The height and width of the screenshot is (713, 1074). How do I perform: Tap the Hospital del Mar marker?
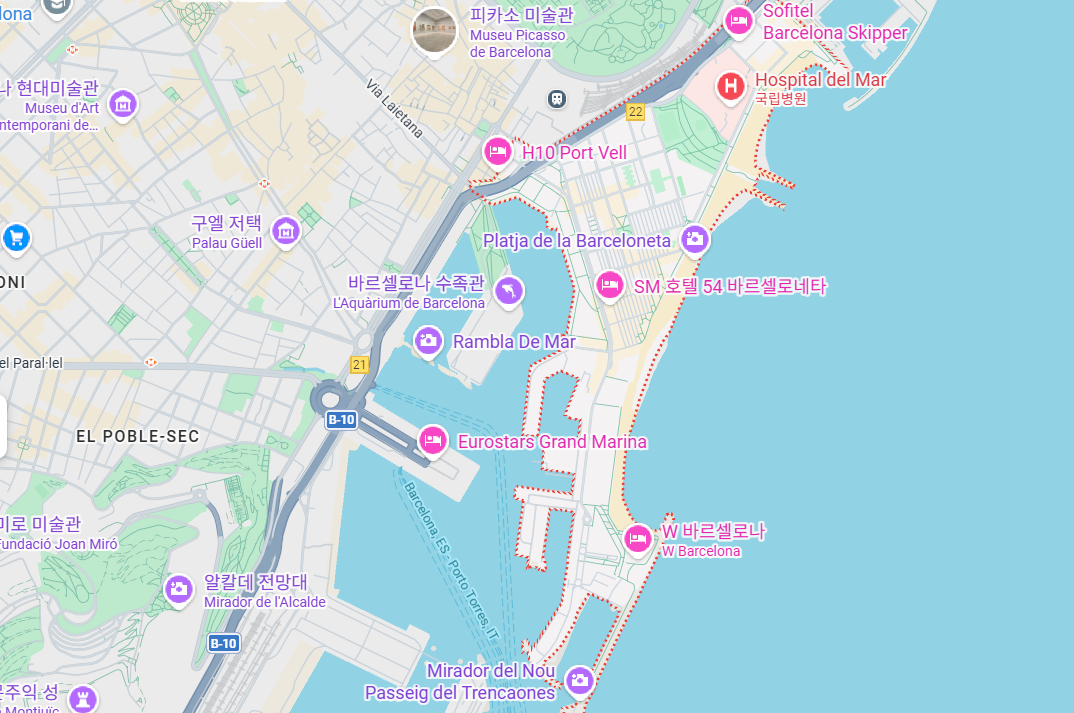(731, 86)
